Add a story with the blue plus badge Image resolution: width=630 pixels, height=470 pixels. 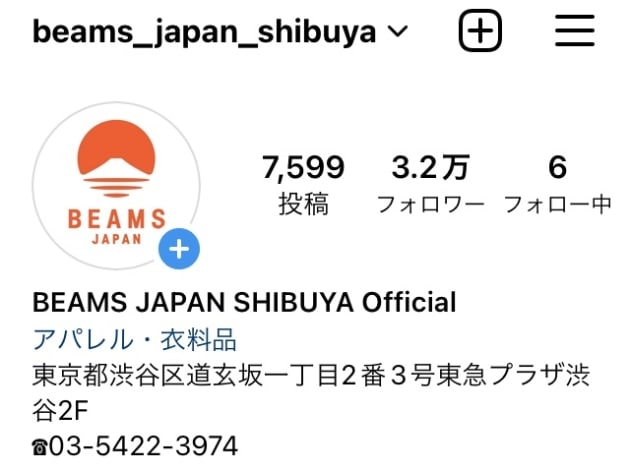[x=180, y=249]
